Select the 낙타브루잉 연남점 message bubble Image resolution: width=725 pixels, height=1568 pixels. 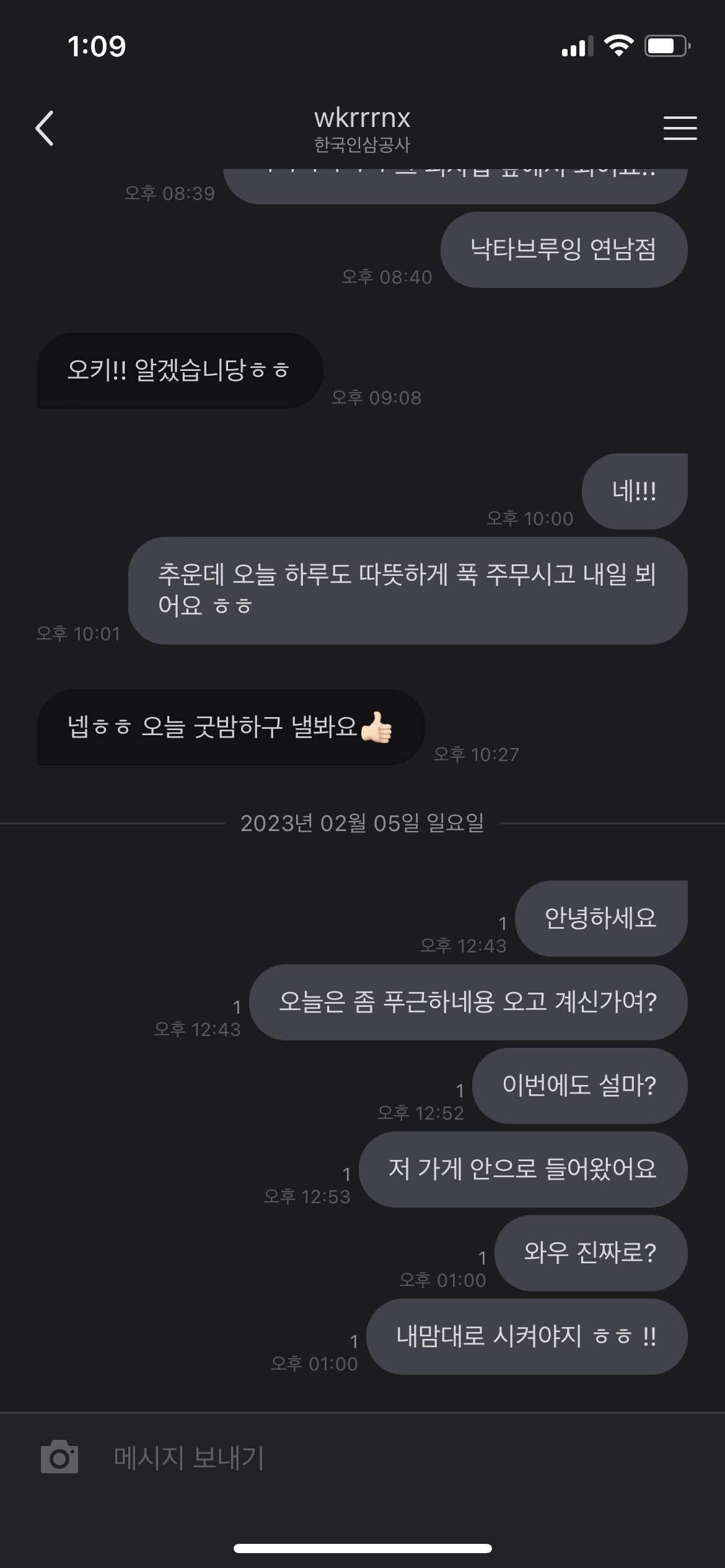click(x=565, y=250)
